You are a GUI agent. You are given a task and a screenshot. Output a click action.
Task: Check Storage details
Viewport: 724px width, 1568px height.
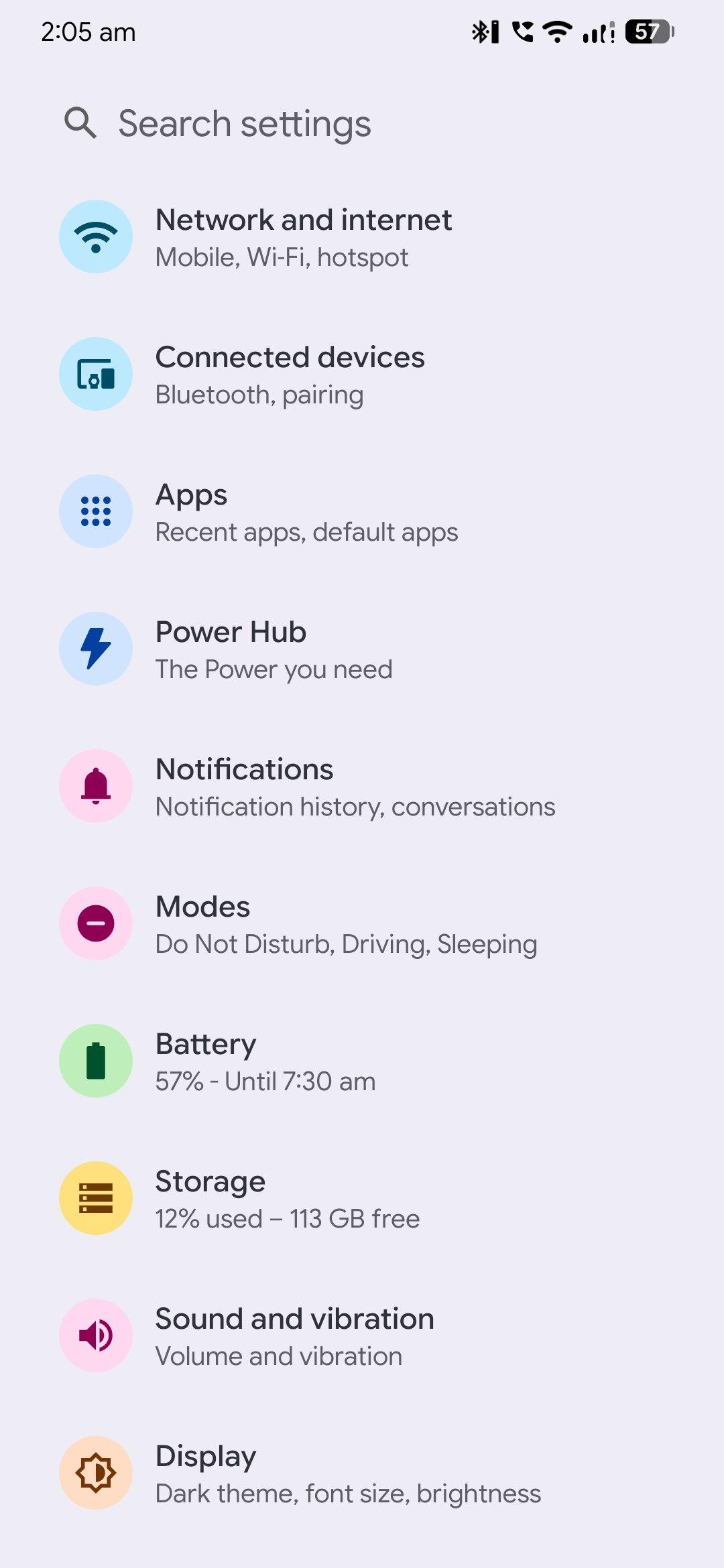pyautogui.click(x=287, y=1199)
